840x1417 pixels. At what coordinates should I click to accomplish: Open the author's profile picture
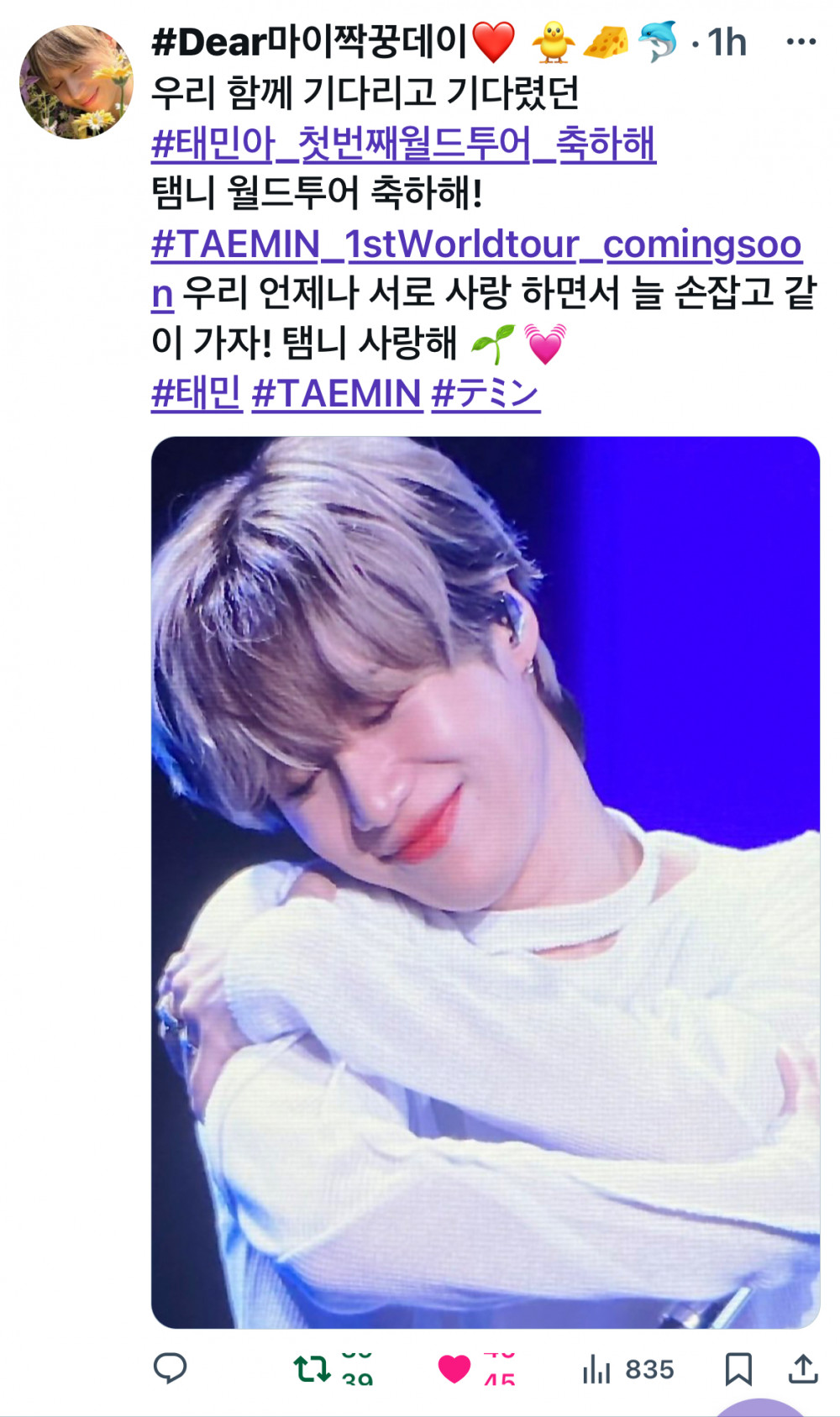[x=76, y=82]
